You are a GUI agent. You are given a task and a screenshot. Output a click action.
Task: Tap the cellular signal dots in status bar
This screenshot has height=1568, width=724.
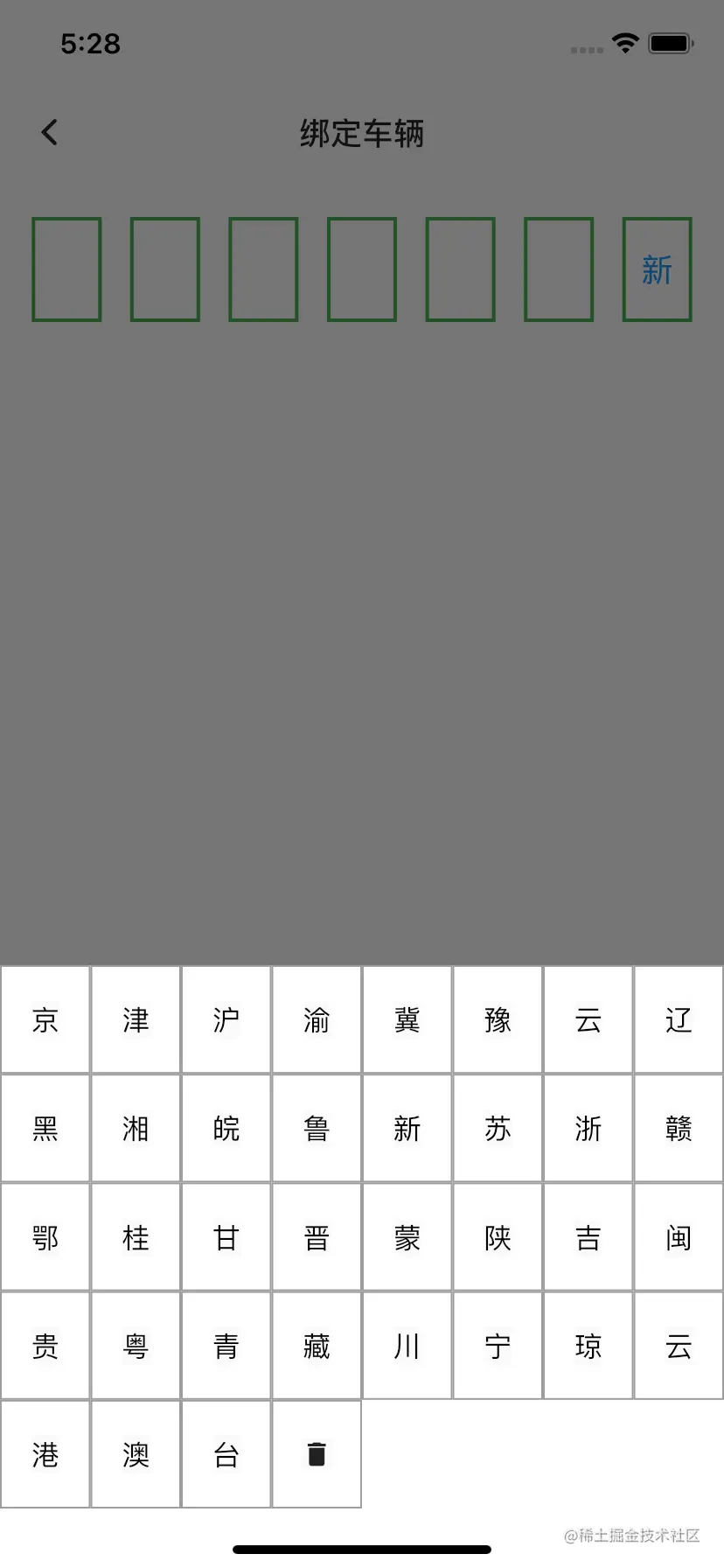point(585,50)
